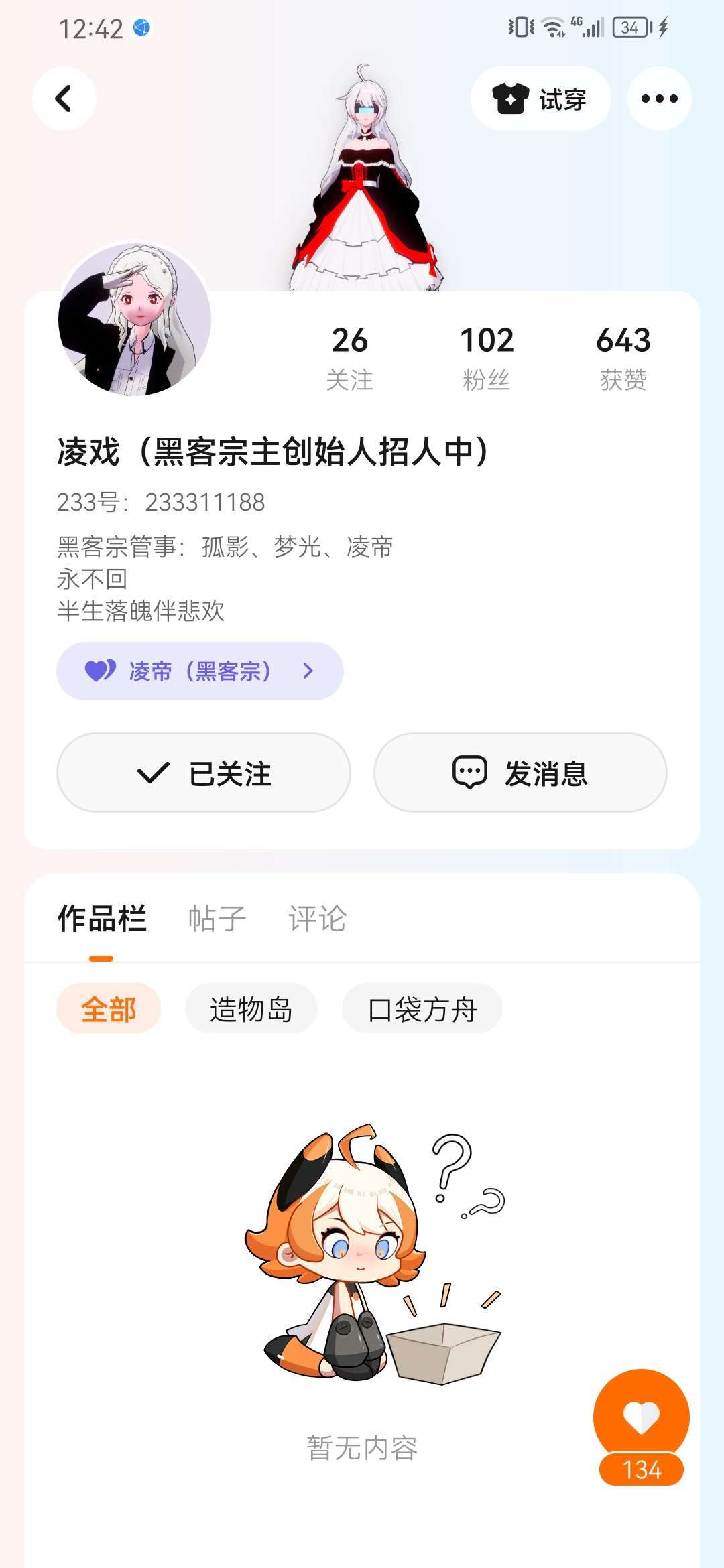Image resolution: width=724 pixels, height=1568 pixels.
Task: Unfollow via the 已关注 button
Action: coord(204,773)
